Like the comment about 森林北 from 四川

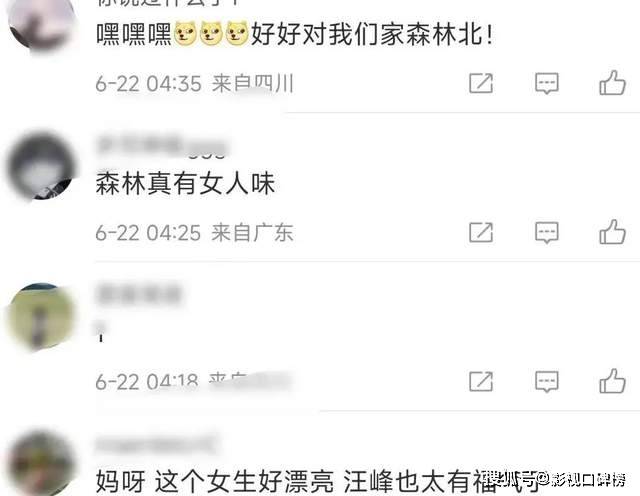(x=612, y=84)
